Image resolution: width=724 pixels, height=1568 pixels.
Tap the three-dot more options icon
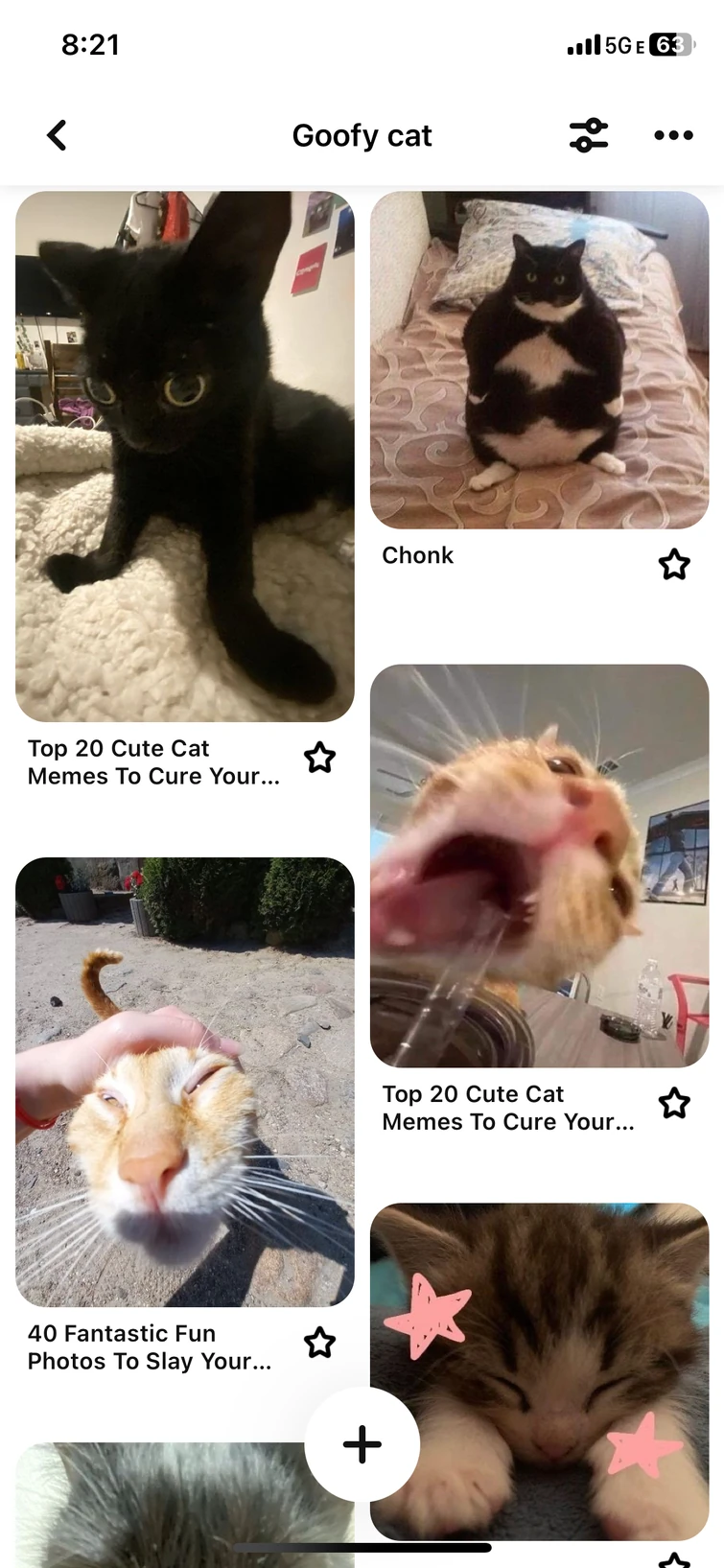672,135
